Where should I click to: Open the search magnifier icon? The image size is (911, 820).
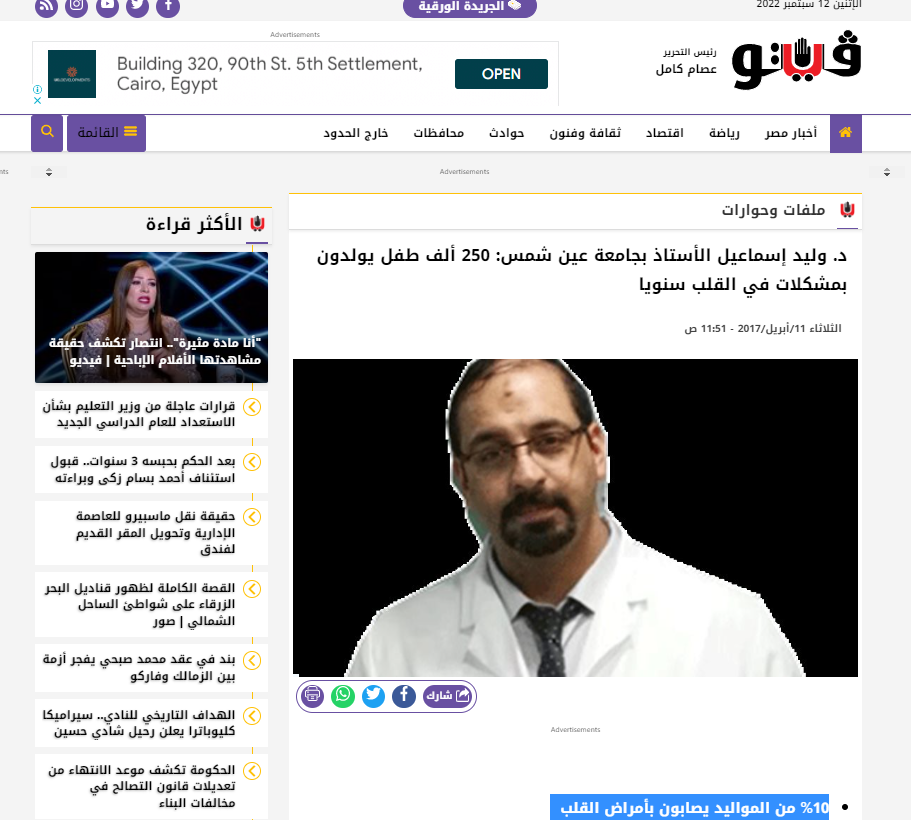coord(47,133)
